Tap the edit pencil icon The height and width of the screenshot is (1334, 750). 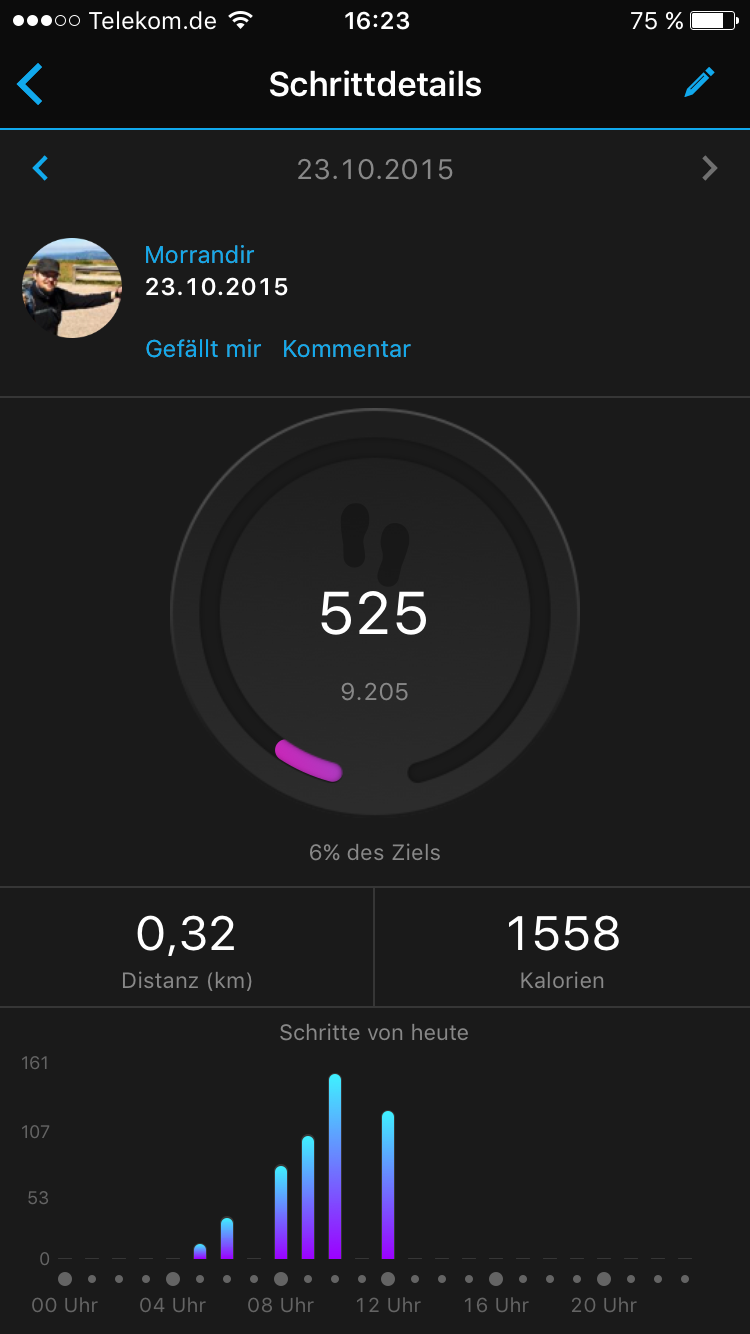coord(700,83)
